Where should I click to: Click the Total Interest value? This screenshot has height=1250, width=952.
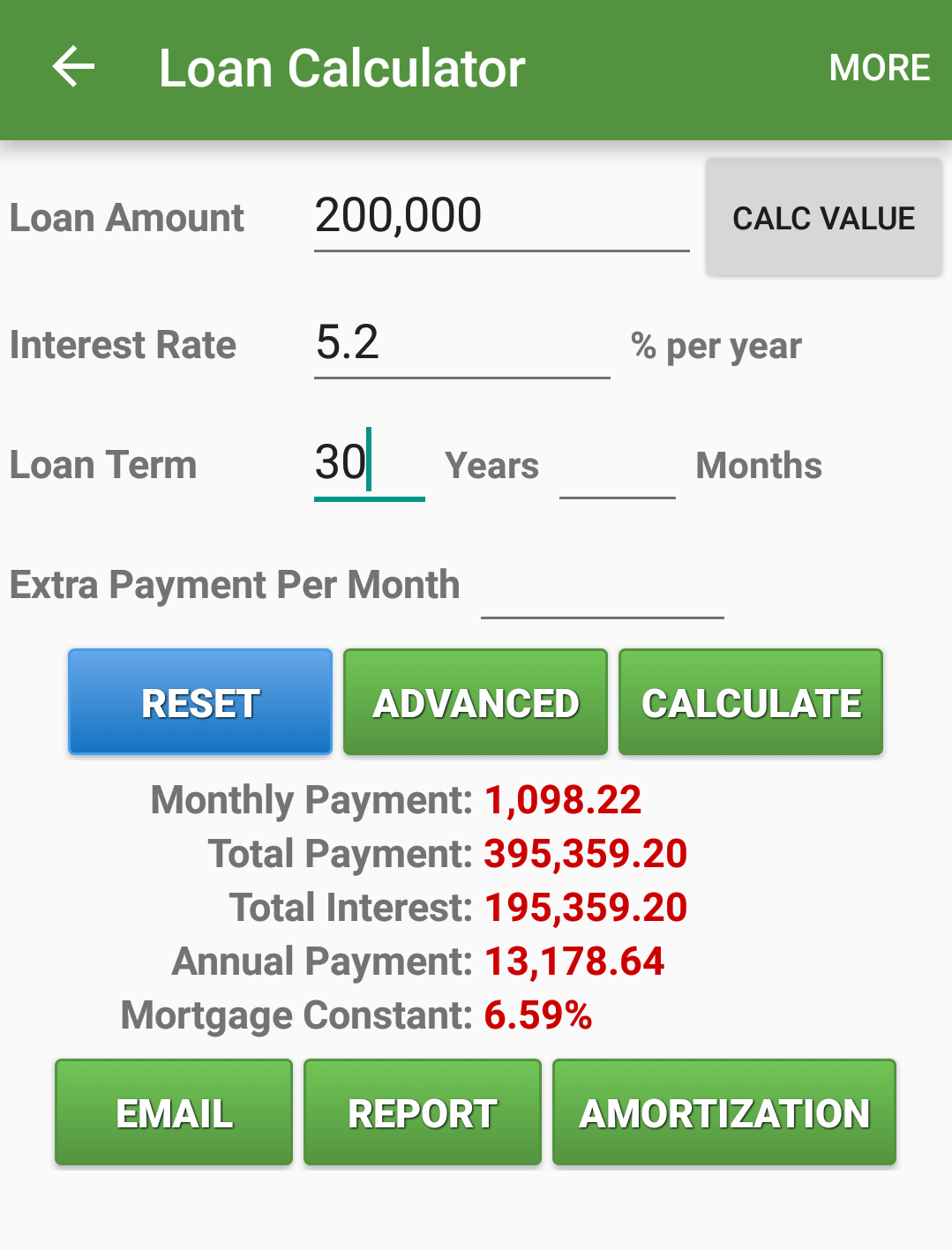point(585,908)
